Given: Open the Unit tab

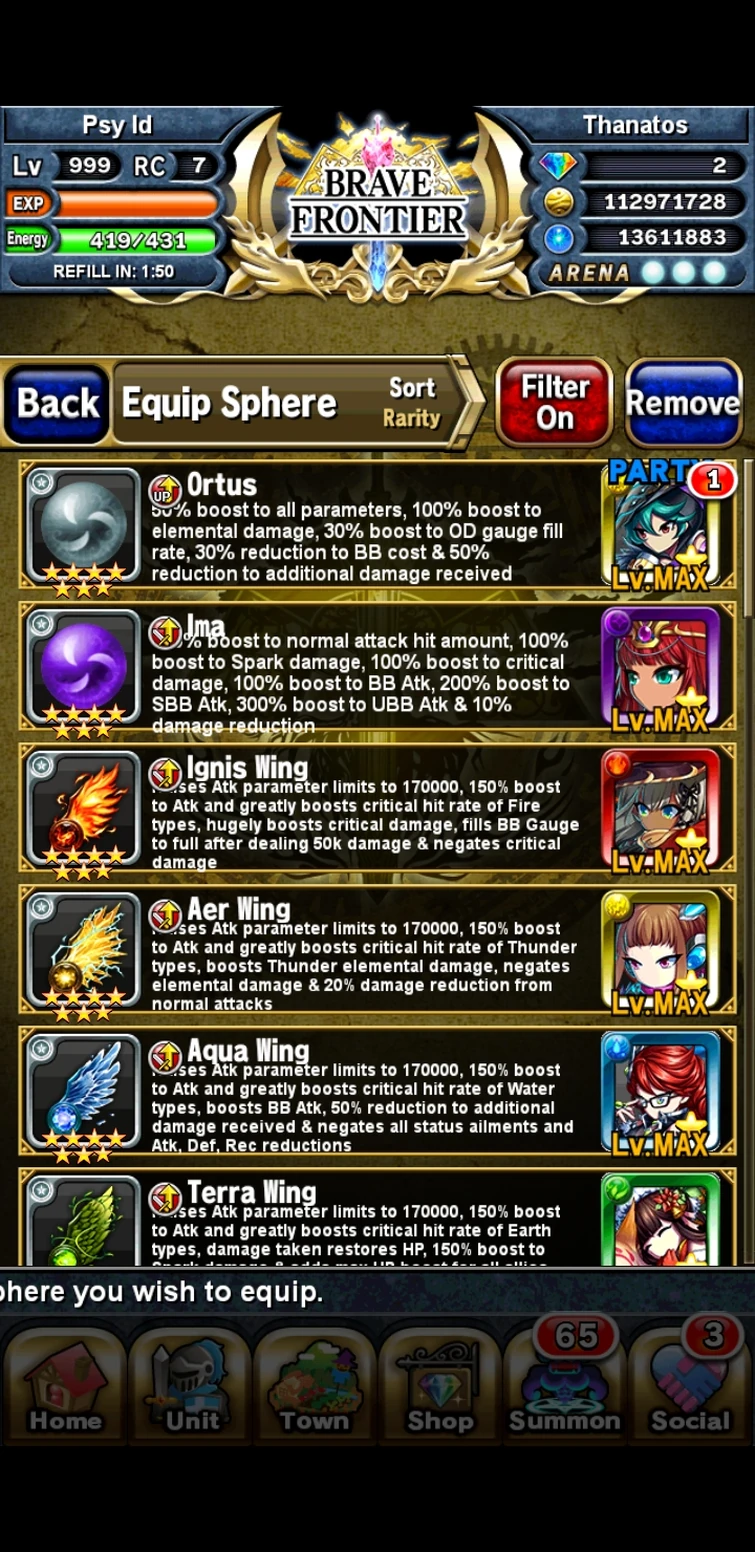Looking at the screenshot, I should 191,1386.
